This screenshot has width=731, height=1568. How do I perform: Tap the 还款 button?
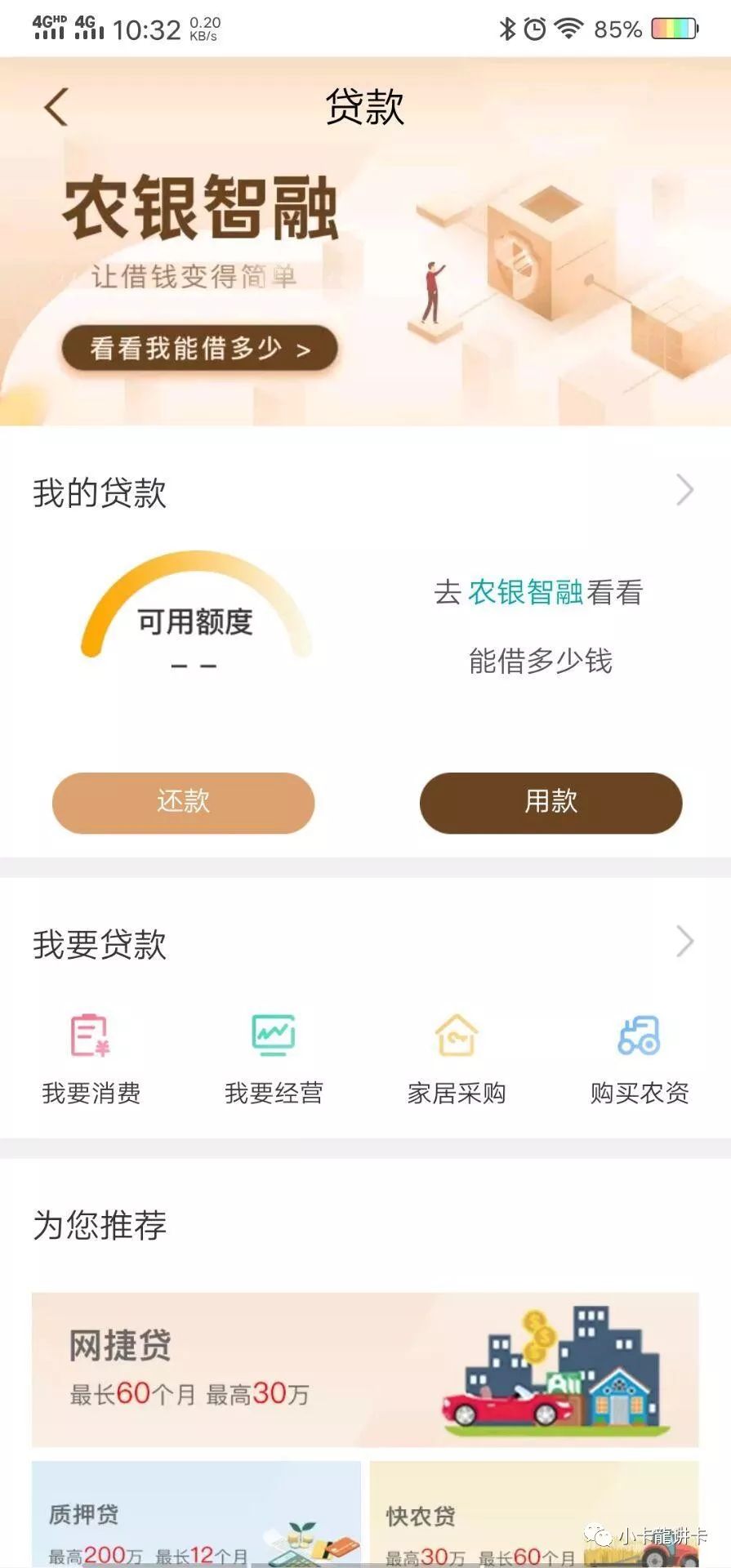click(x=183, y=802)
